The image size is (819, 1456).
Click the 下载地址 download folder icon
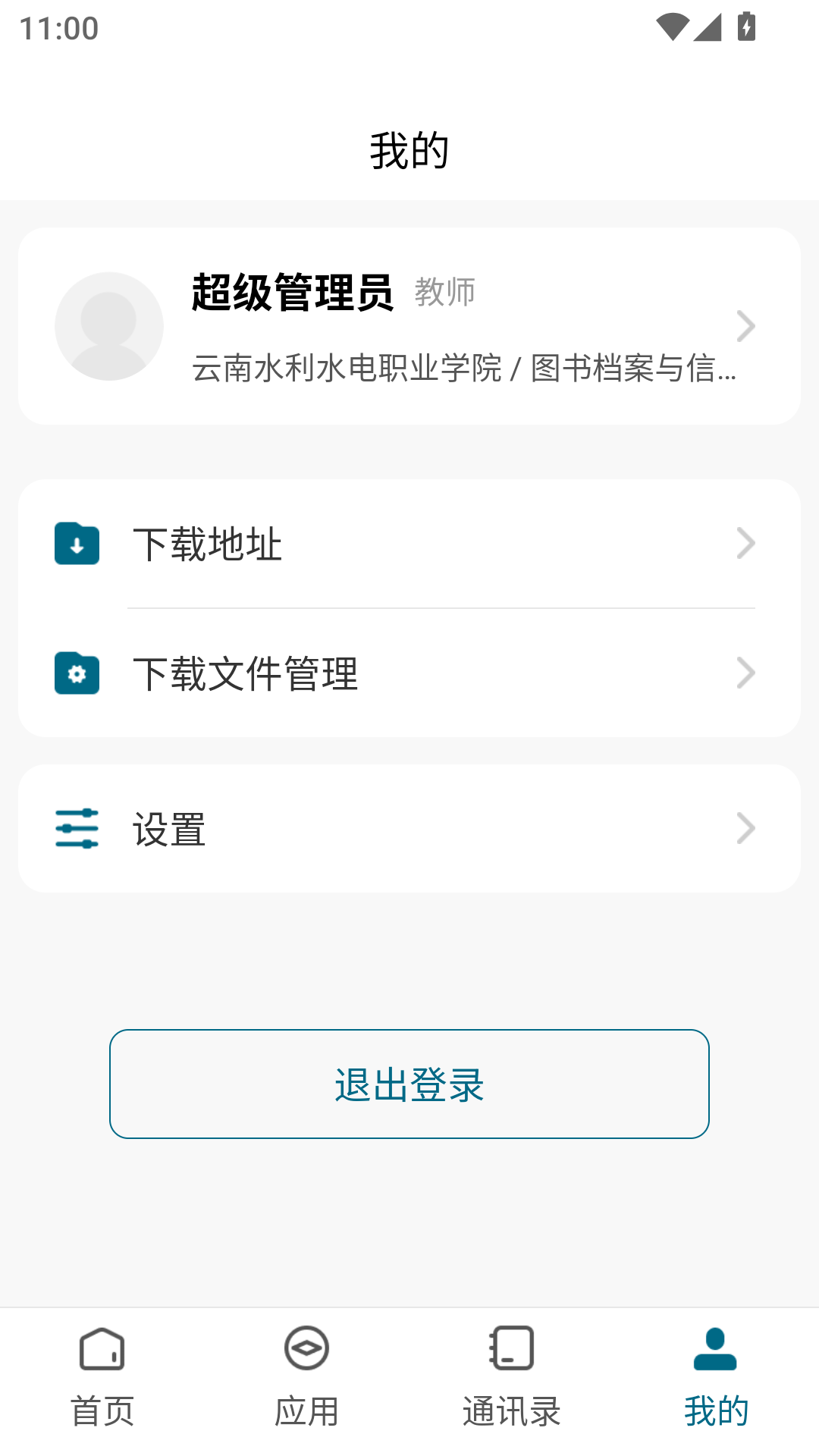77,544
